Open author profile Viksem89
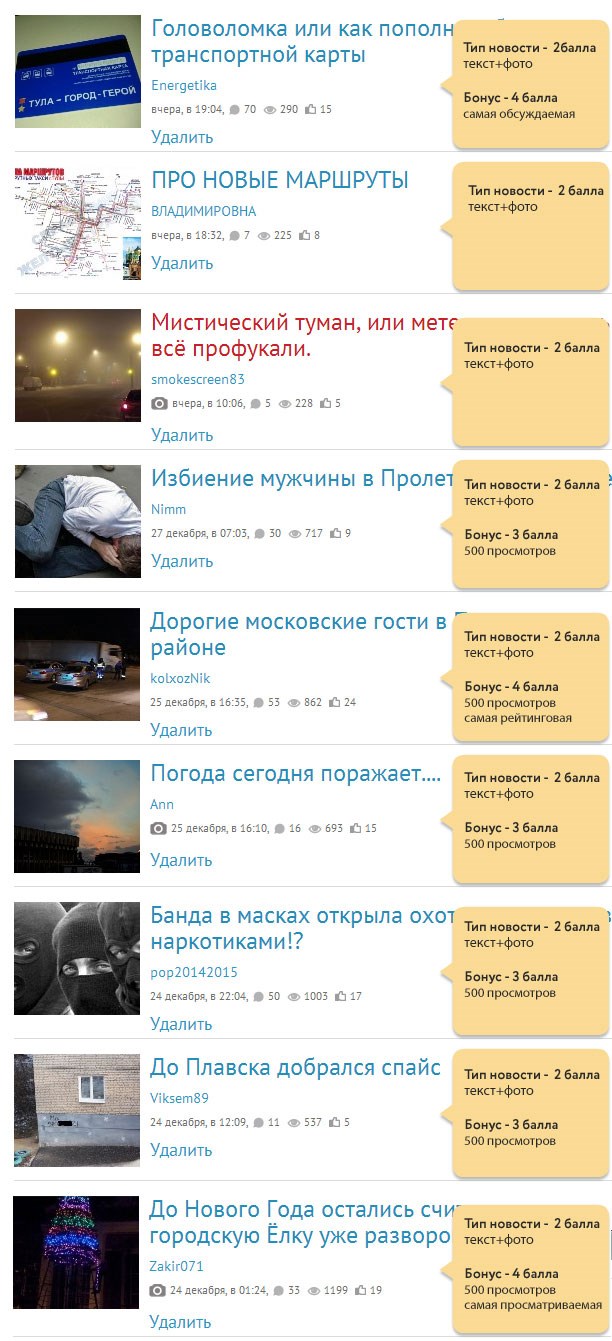 click(180, 1098)
